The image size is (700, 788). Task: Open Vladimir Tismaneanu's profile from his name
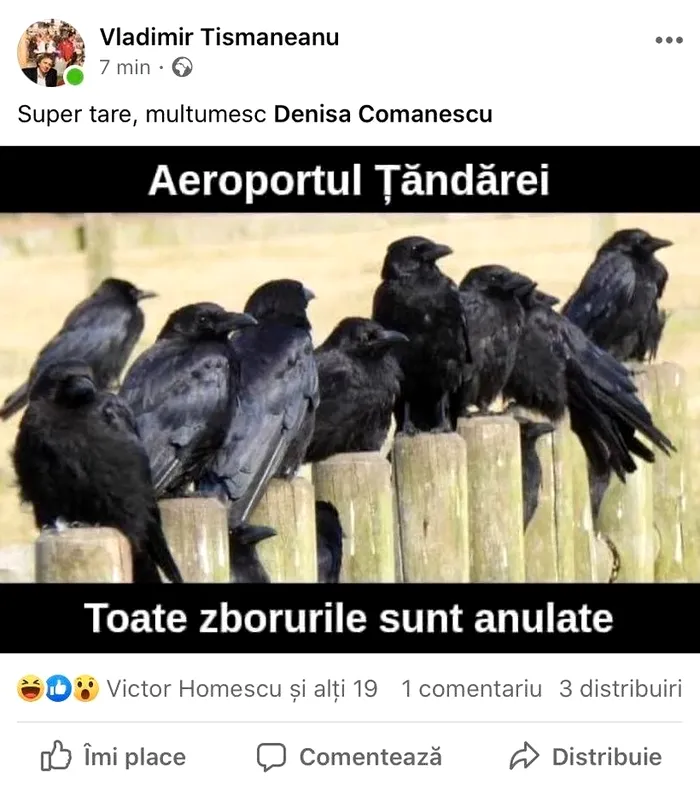point(219,38)
